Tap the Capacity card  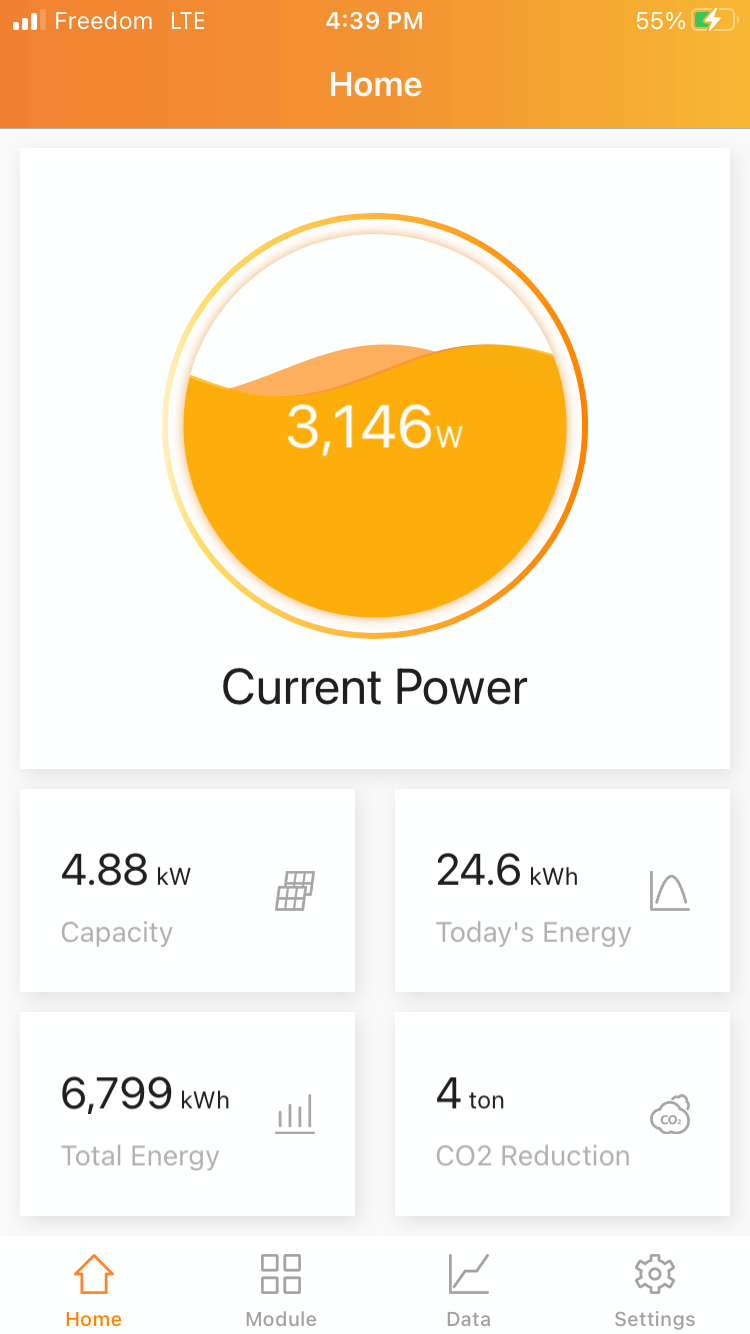point(187,890)
